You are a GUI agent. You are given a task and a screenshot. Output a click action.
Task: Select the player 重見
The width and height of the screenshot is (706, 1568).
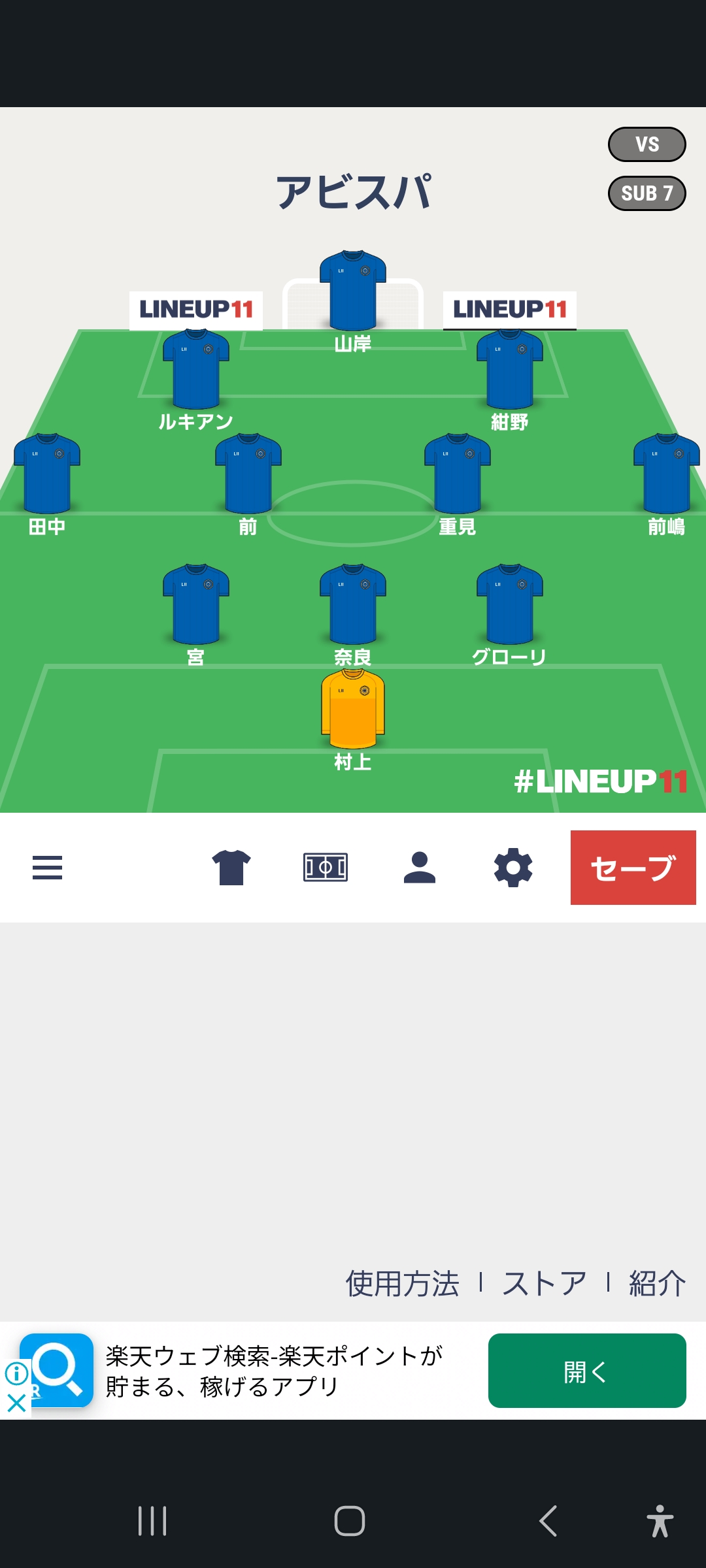point(458,474)
